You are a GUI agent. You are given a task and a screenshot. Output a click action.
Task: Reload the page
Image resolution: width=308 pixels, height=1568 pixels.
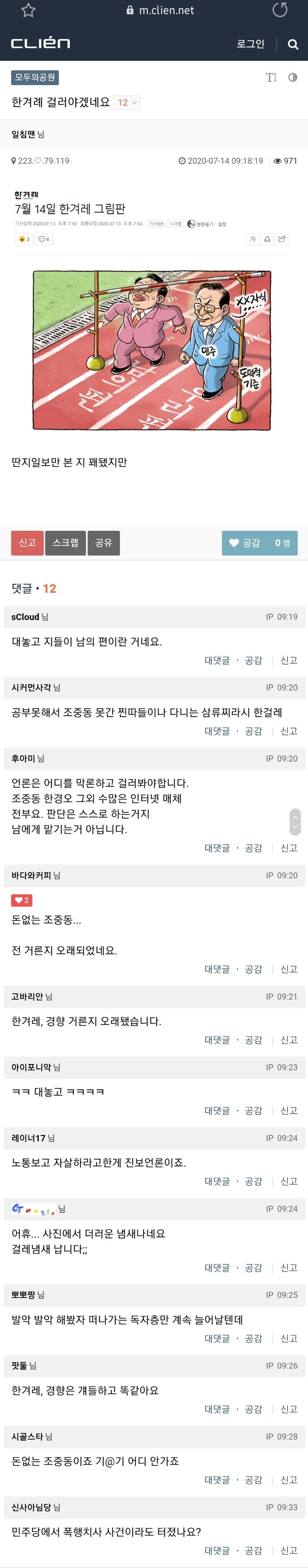pyautogui.click(x=280, y=10)
